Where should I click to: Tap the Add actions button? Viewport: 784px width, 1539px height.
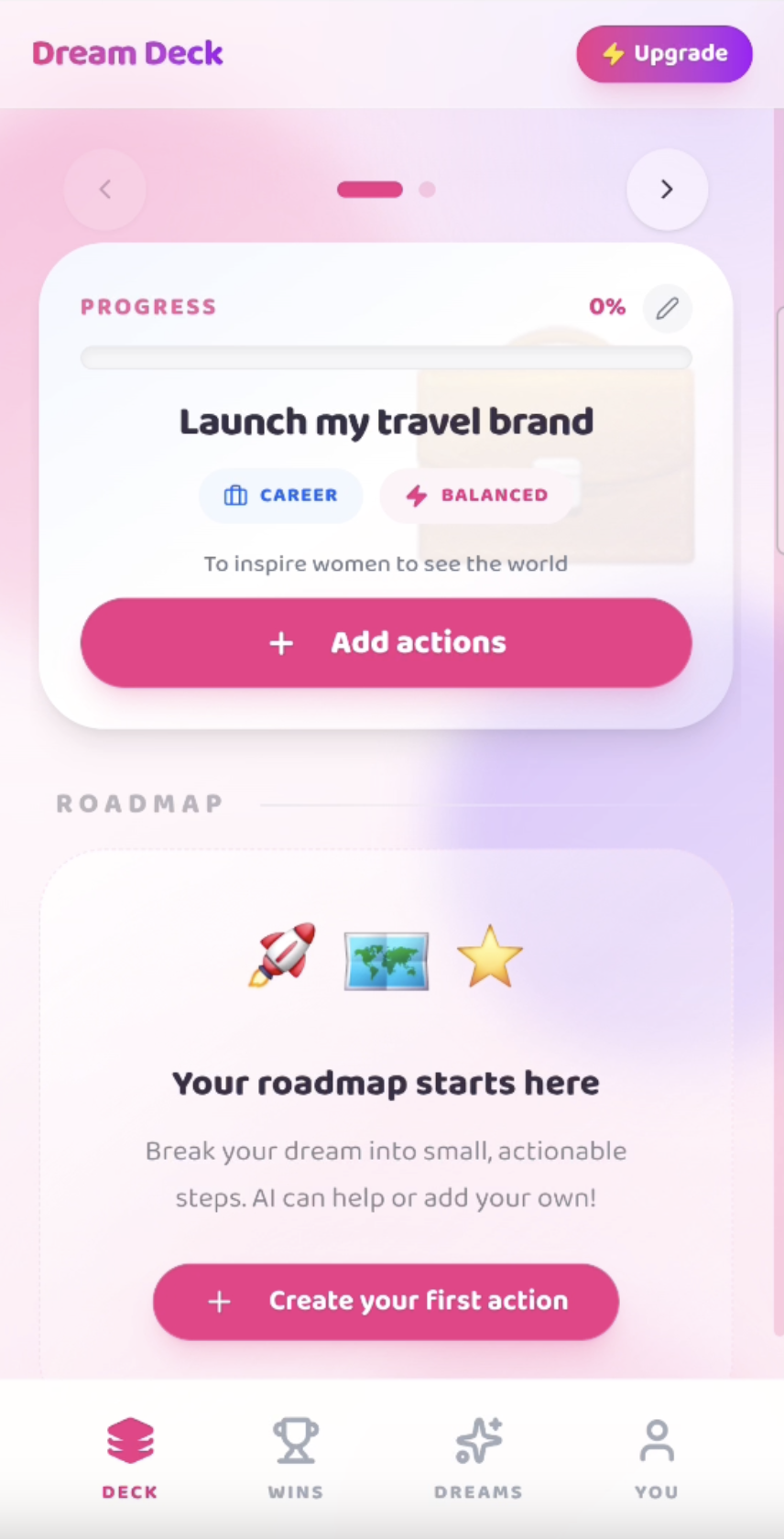coord(386,643)
